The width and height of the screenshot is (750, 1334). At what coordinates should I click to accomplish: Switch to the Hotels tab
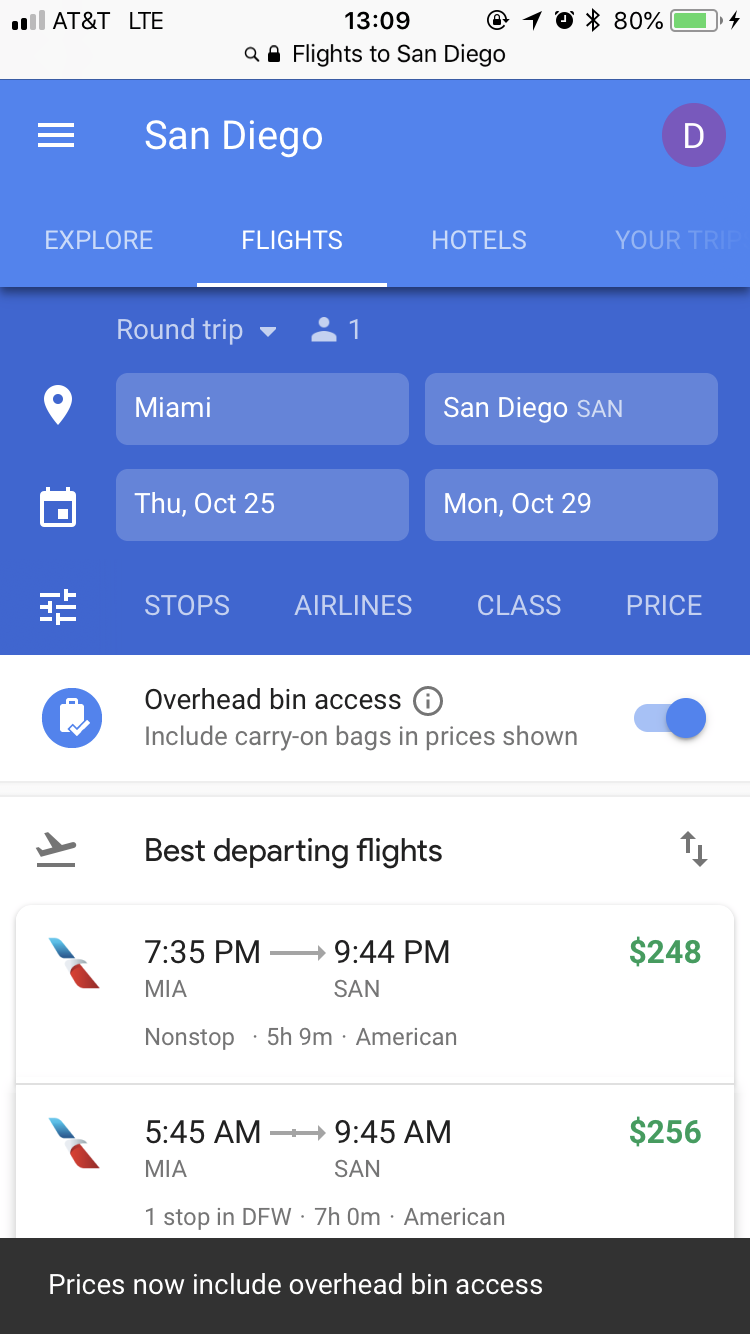pos(479,240)
